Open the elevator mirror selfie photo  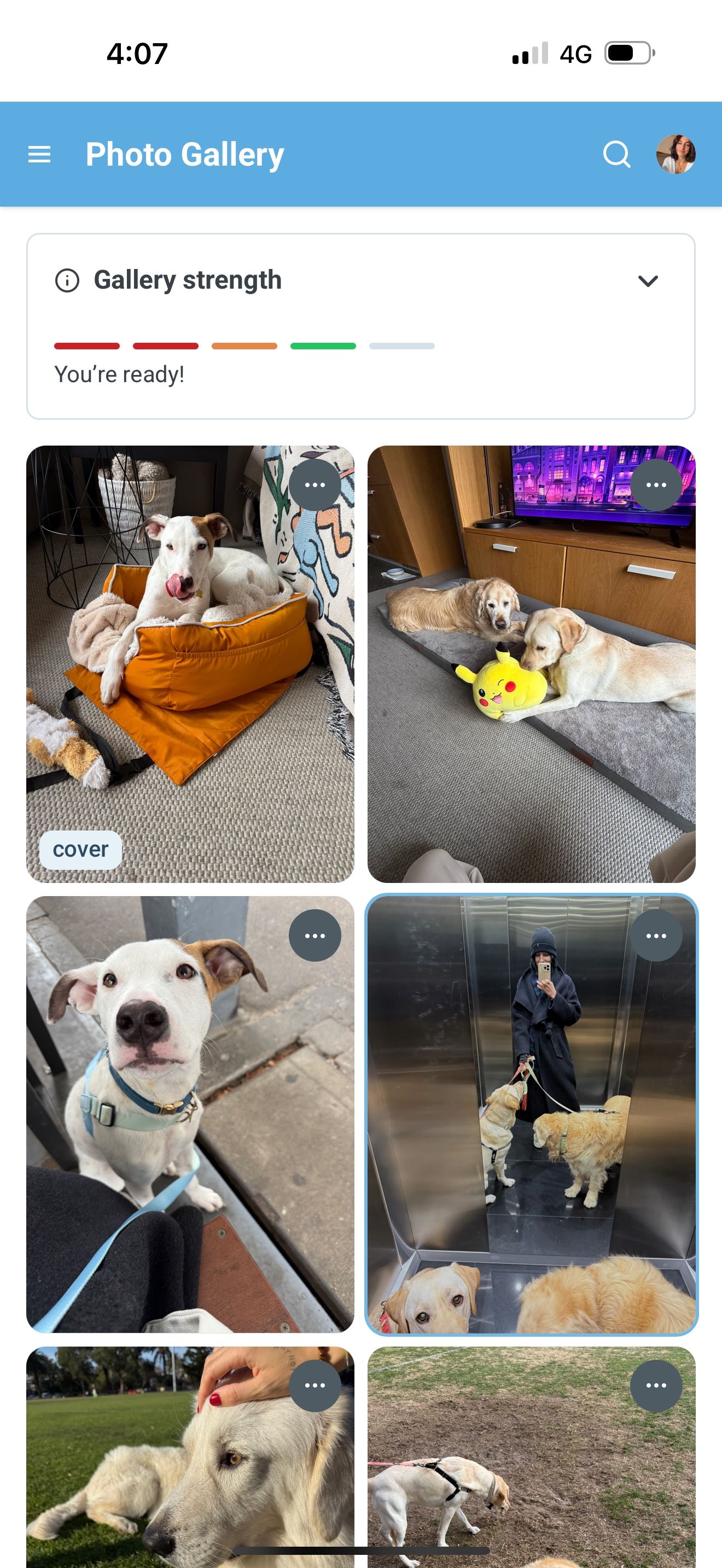(x=532, y=1115)
